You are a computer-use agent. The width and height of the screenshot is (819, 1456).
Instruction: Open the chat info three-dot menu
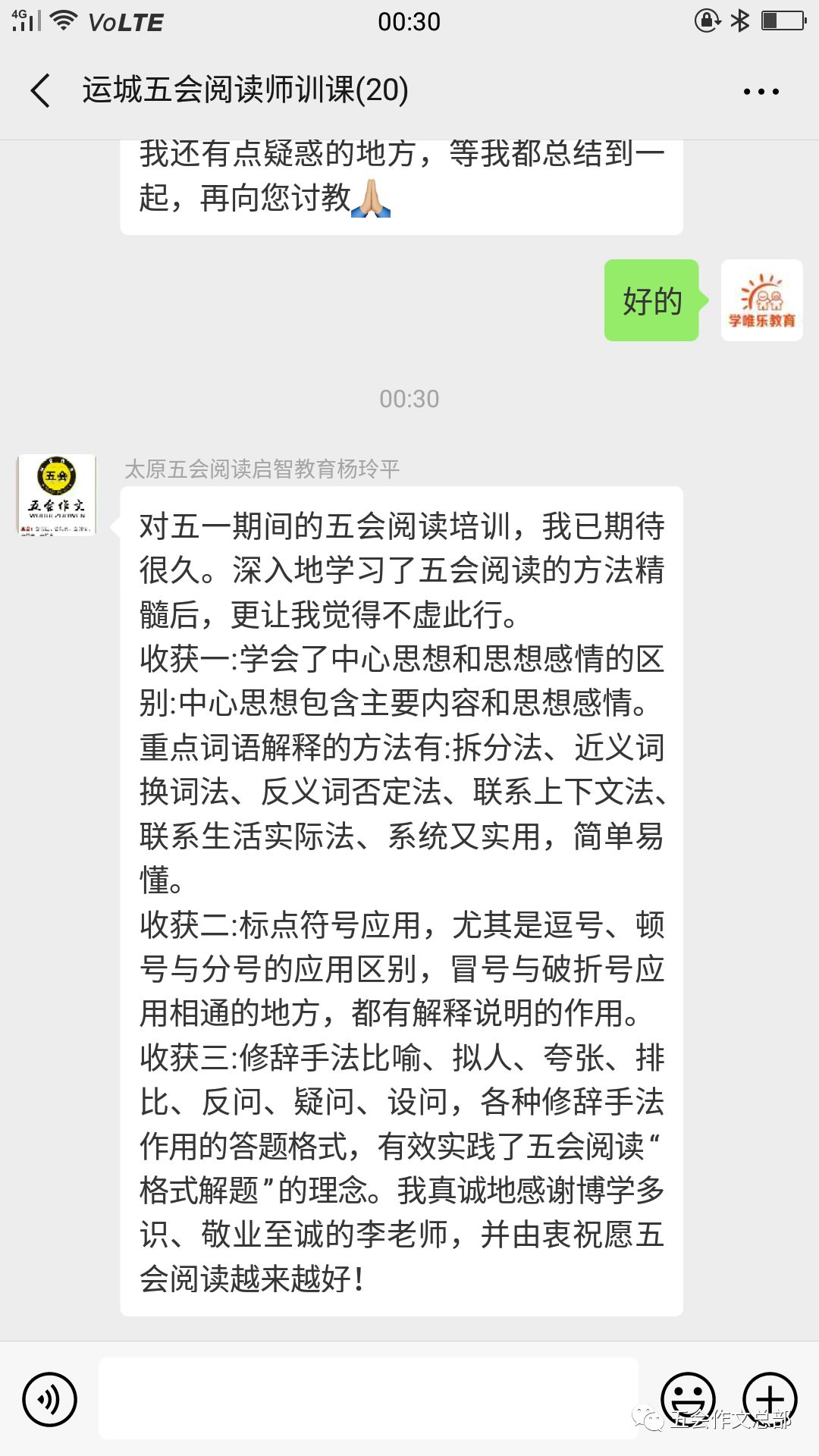pyautogui.click(x=761, y=91)
